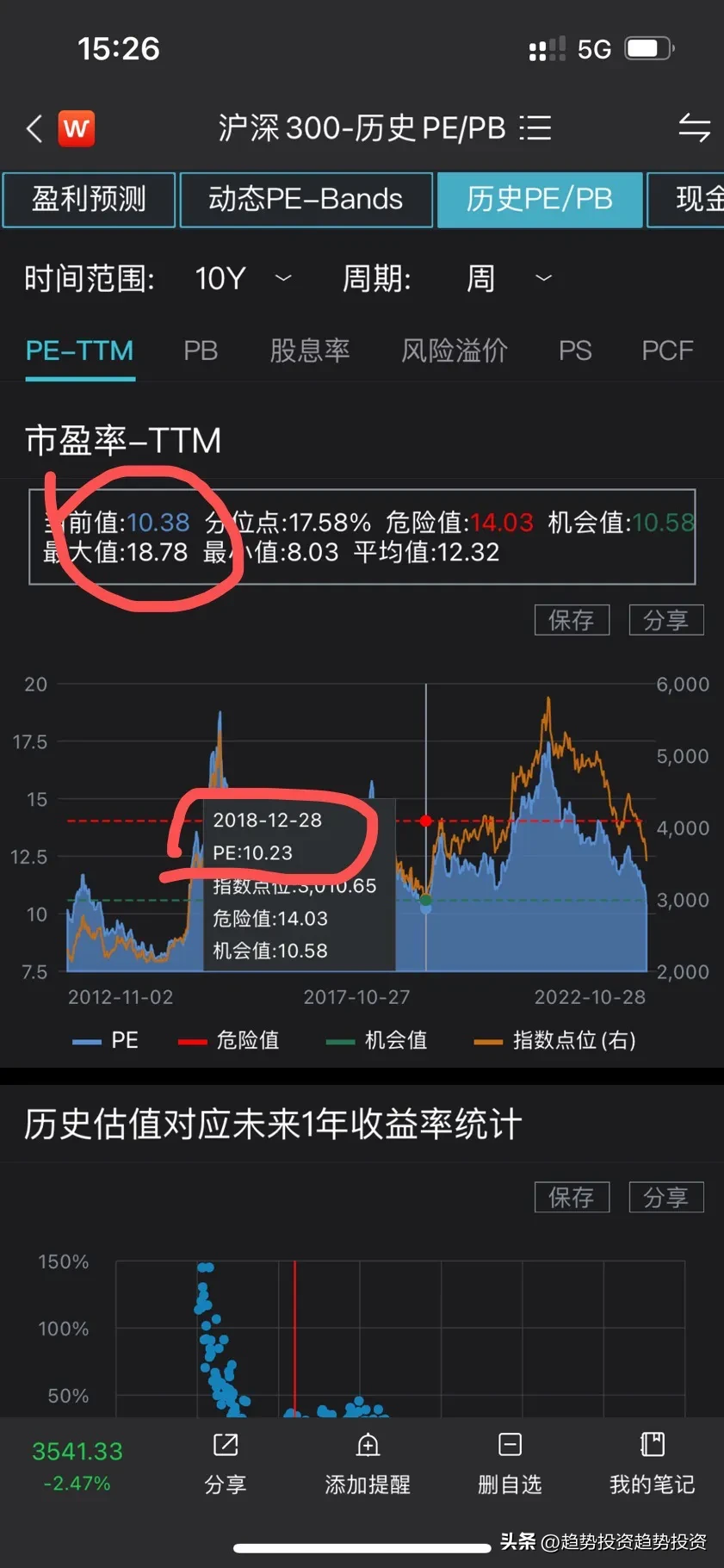The width and height of the screenshot is (724, 1568).
Task: Tap the swap arrows icon at top right
Action: click(x=694, y=128)
